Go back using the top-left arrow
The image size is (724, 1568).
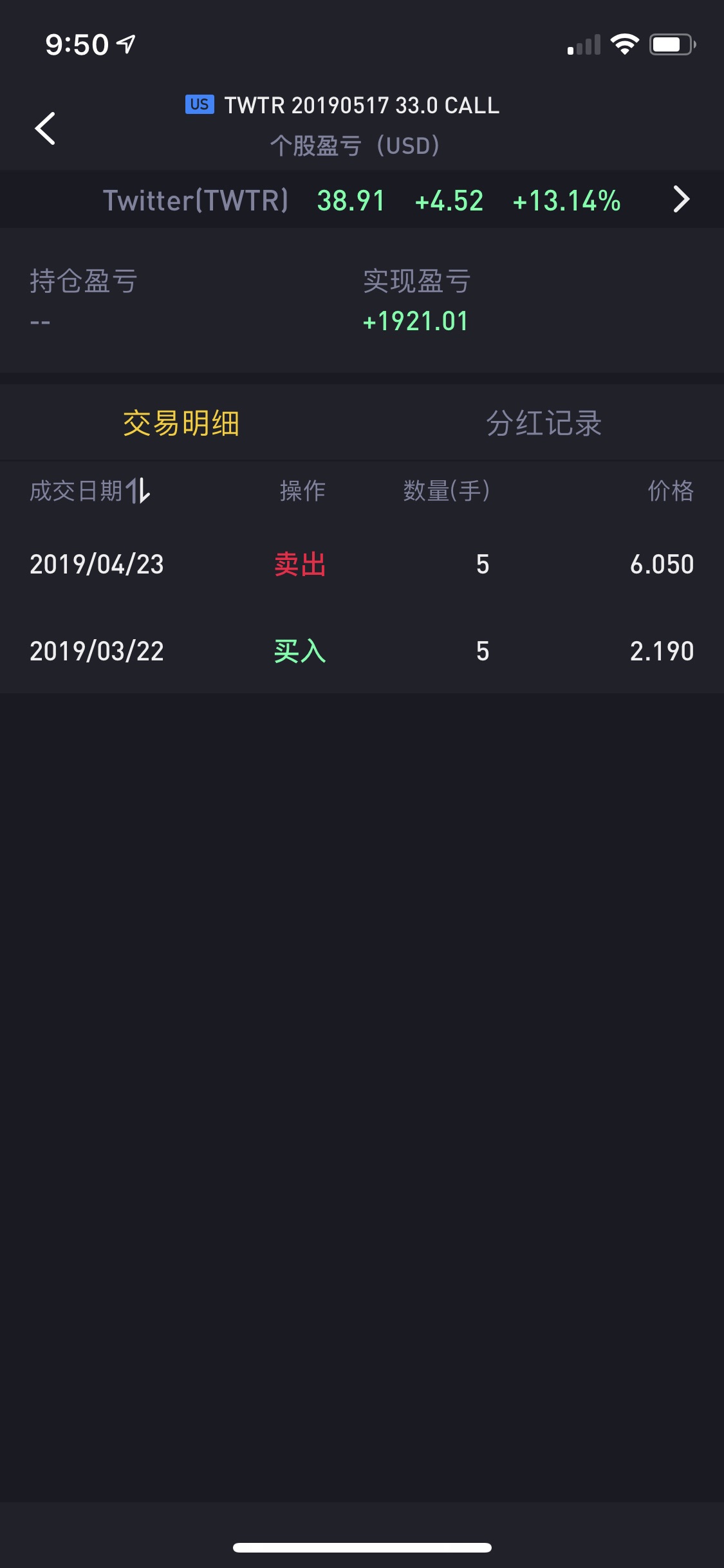[x=45, y=128]
